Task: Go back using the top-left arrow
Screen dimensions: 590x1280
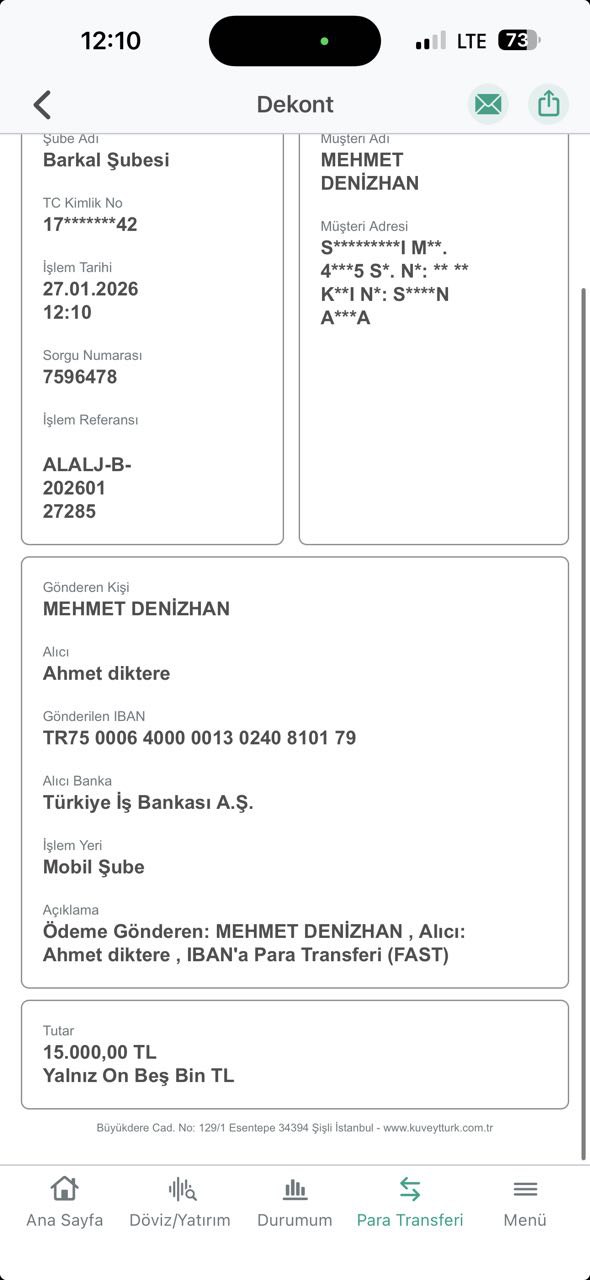Action: coord(42,104)
